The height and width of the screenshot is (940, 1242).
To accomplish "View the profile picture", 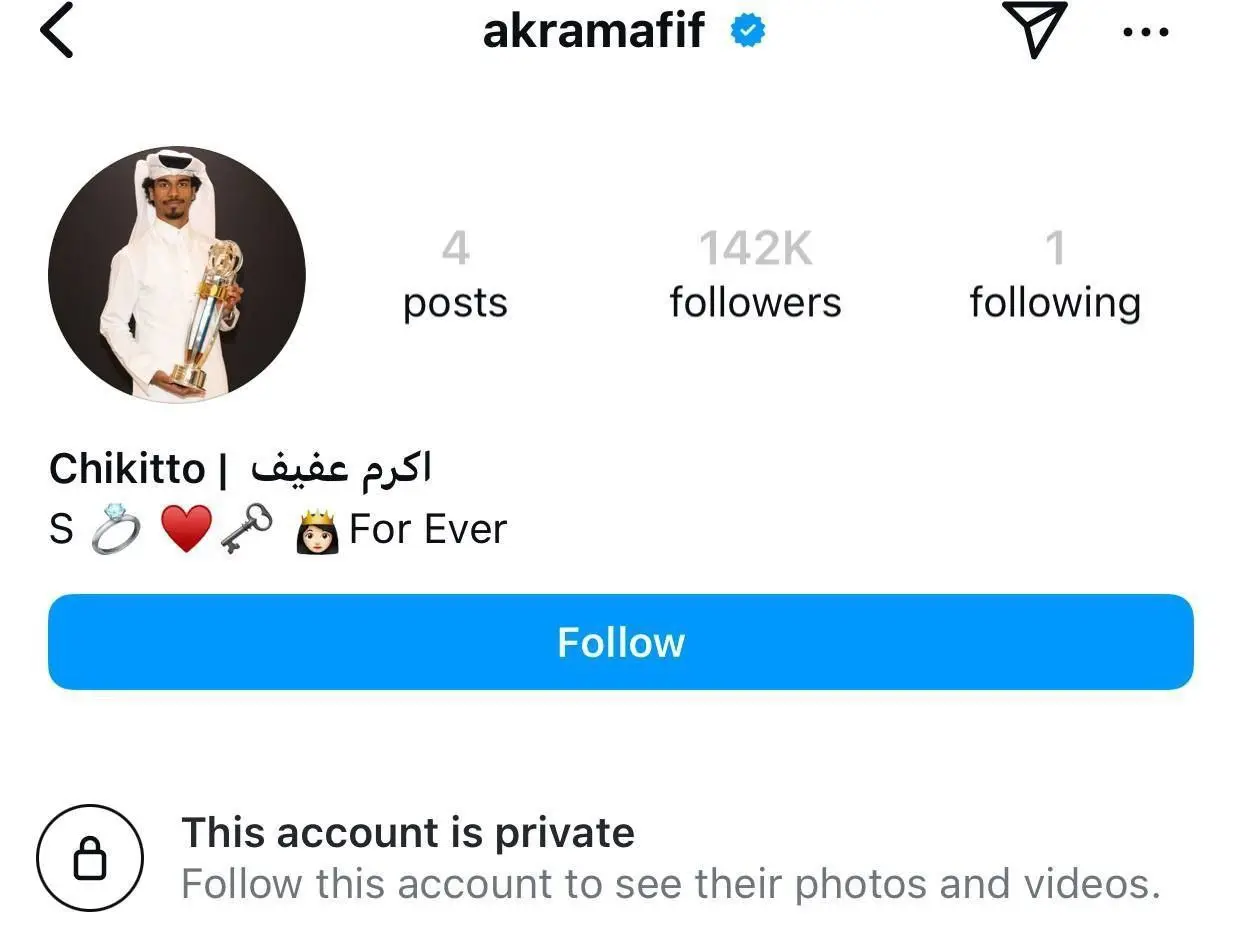I will [177, 275].
